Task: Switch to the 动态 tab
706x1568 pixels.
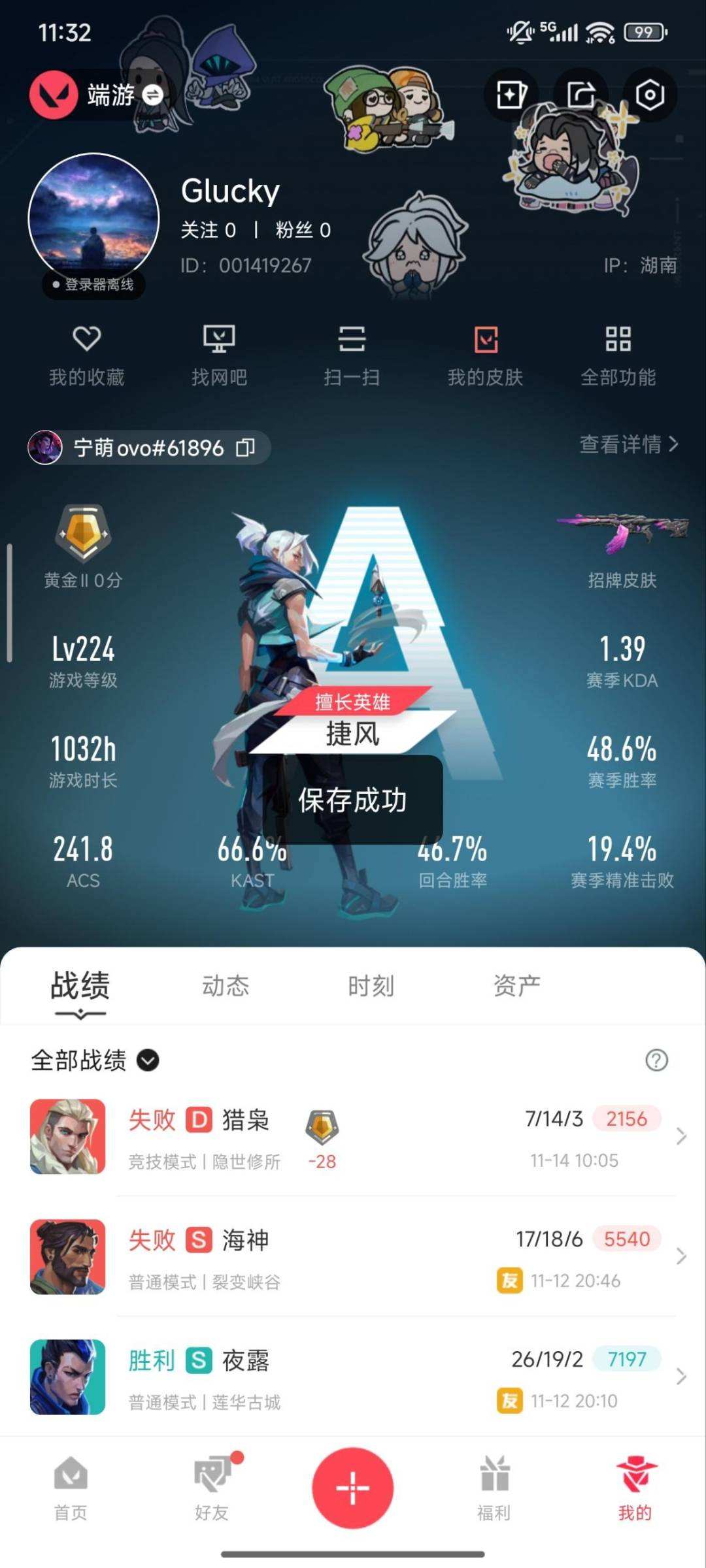Action: click(x=226, y=986)
